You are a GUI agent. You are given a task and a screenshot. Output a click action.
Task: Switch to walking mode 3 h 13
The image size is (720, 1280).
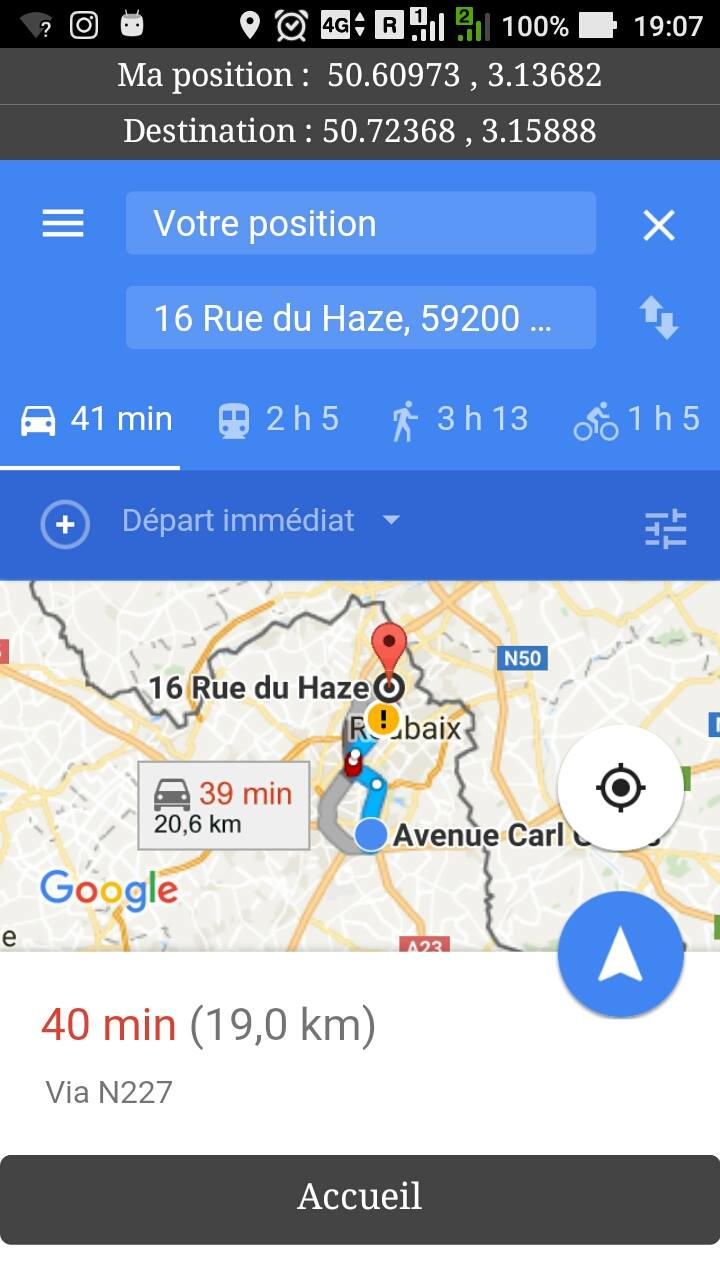(x=459, y=419)
